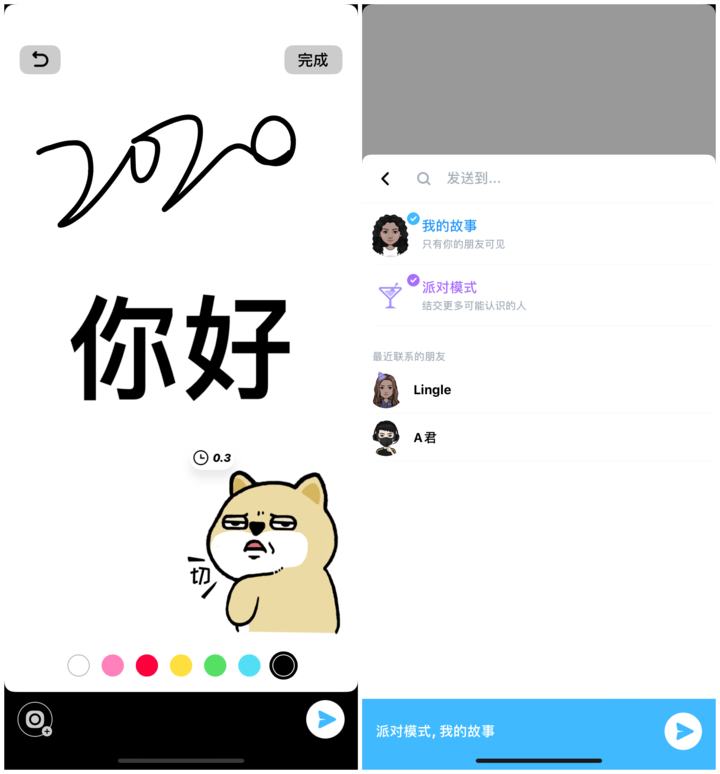Select the pink brush color
Viewport: 720px width, 774px height.
(113, 665)
